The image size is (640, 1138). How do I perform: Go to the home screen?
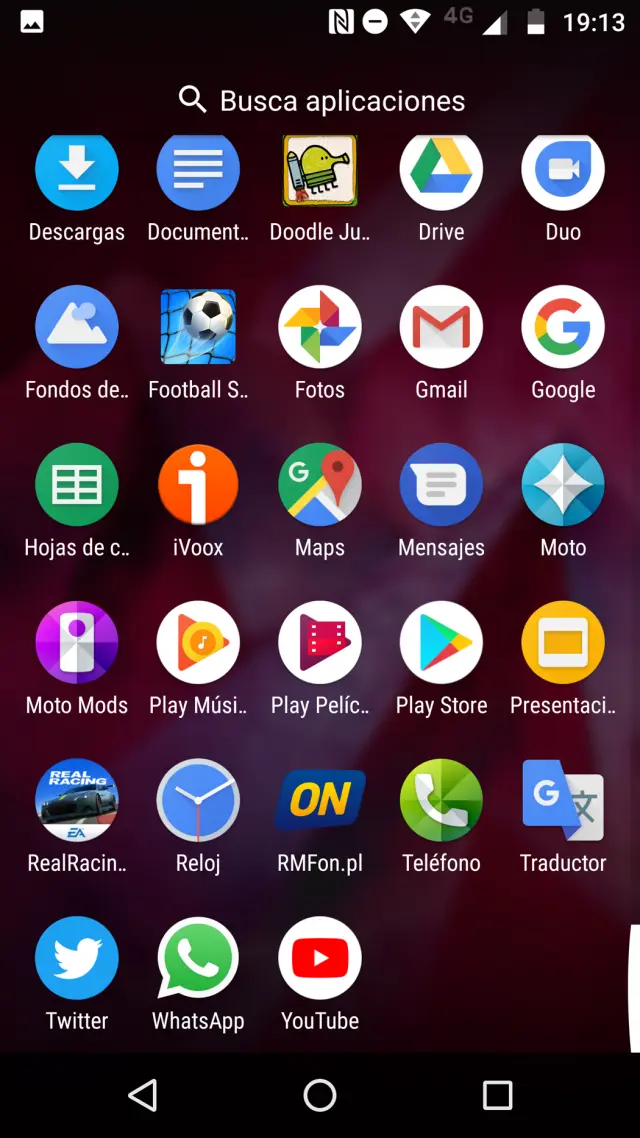[320, 1095]
